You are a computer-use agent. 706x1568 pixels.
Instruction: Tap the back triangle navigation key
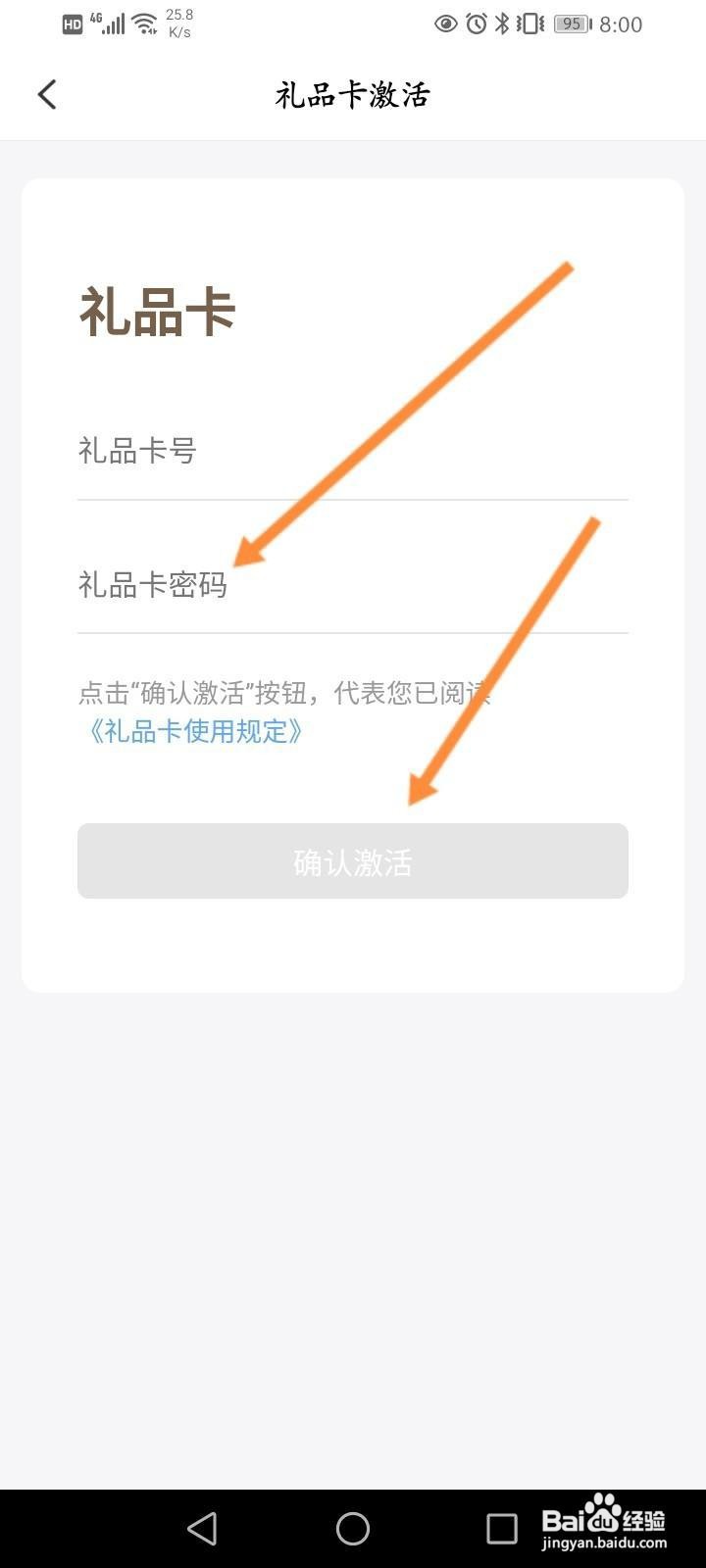pyautogui.click(x=202, y=1527)
